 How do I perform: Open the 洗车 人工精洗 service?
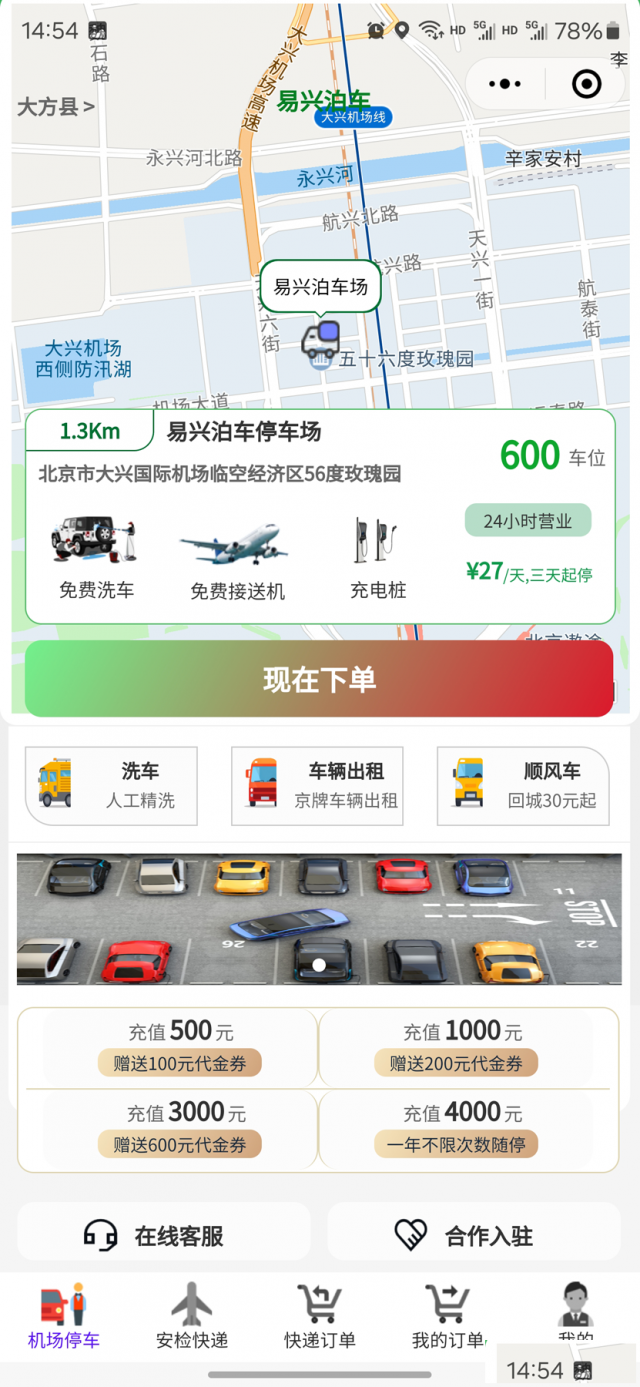tap(111, 784)
